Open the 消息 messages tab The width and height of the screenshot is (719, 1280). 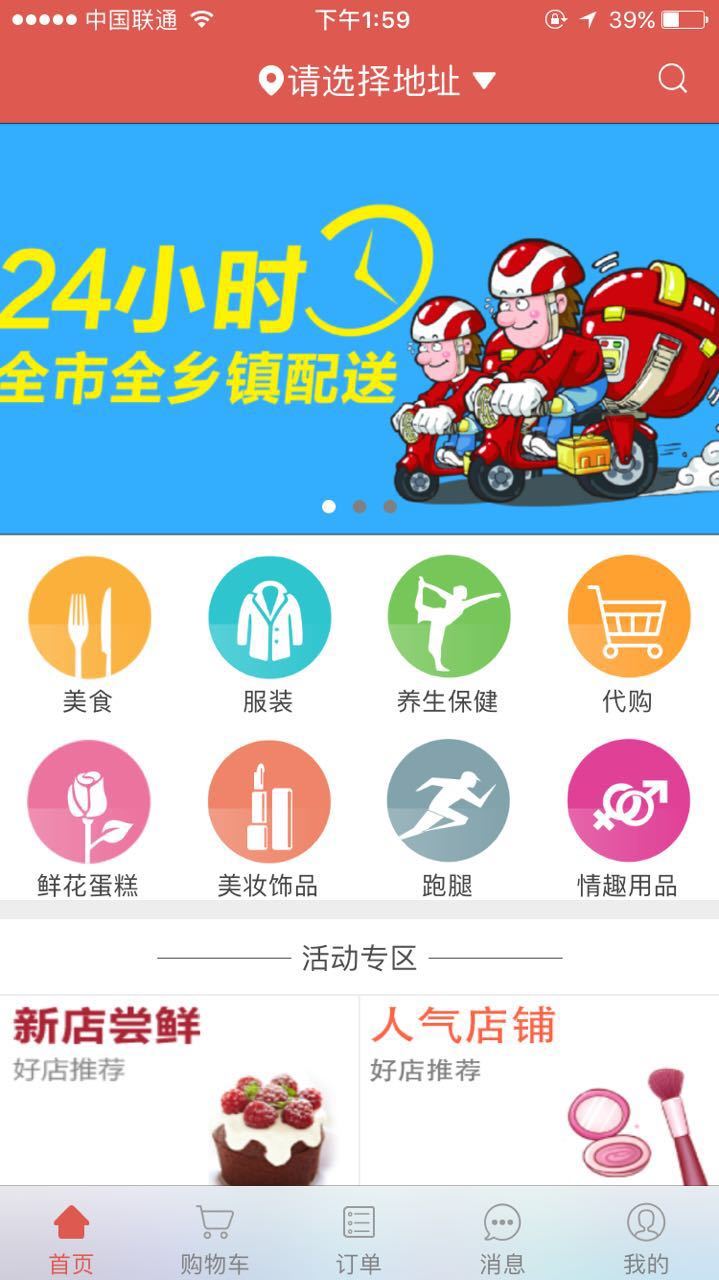click(502, 1238)
